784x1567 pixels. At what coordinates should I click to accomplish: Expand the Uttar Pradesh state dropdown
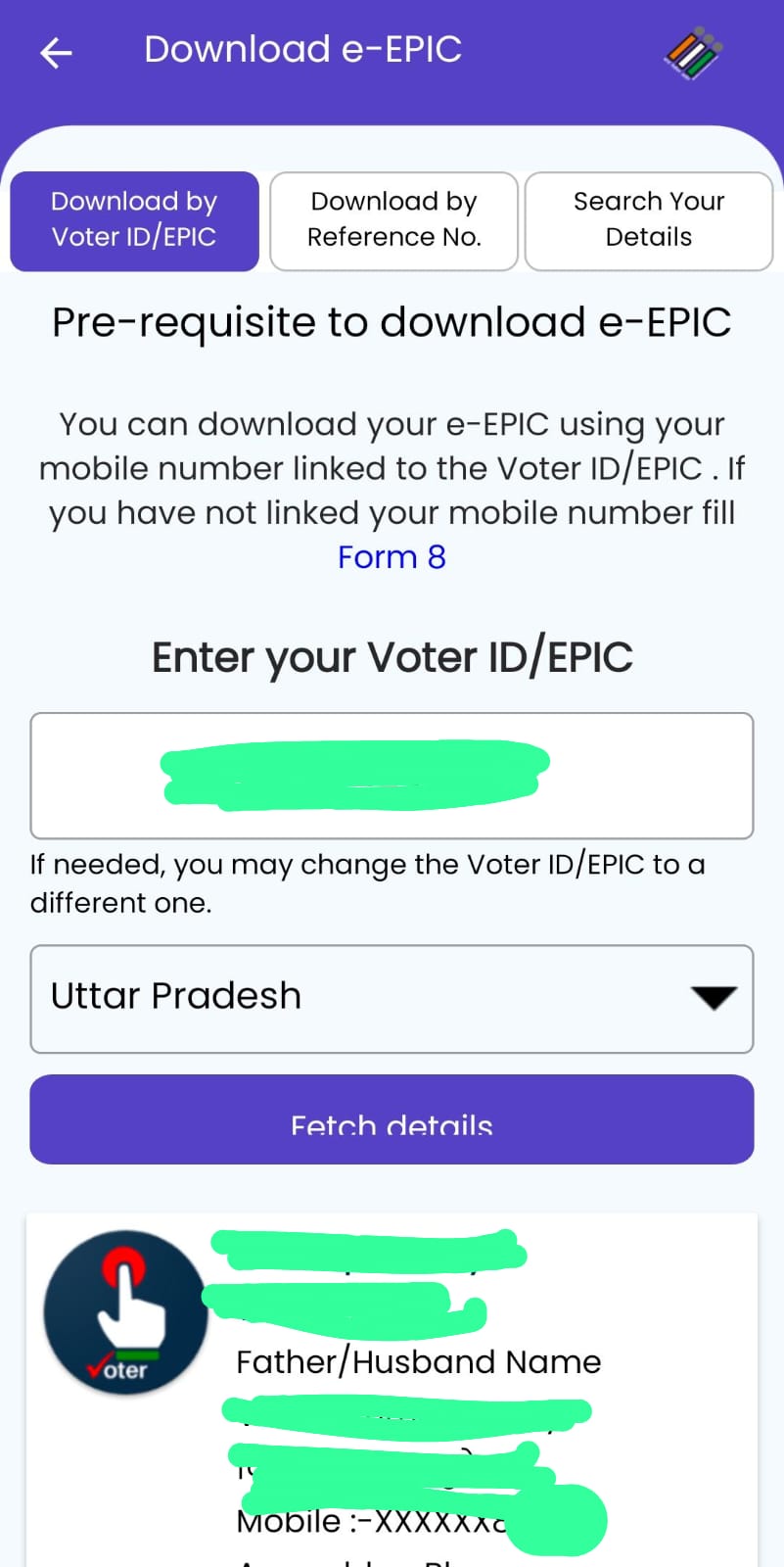pos(392,998)
